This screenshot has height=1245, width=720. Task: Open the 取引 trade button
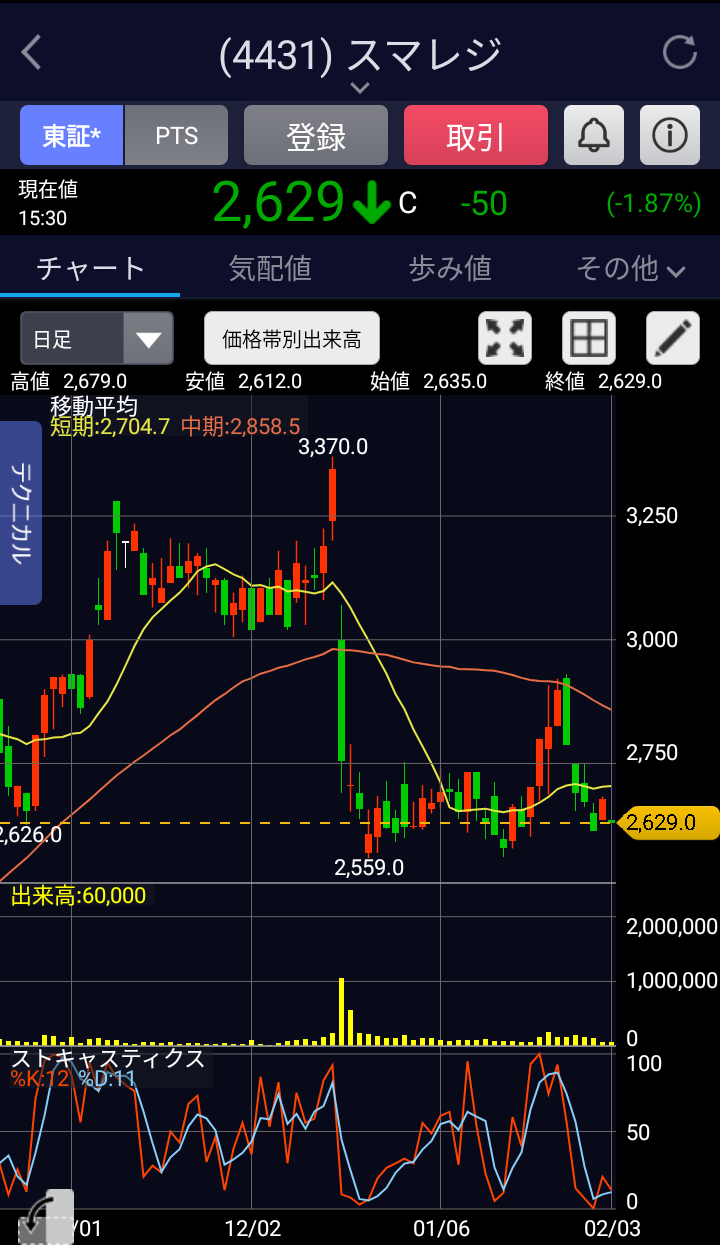point(476,136)
